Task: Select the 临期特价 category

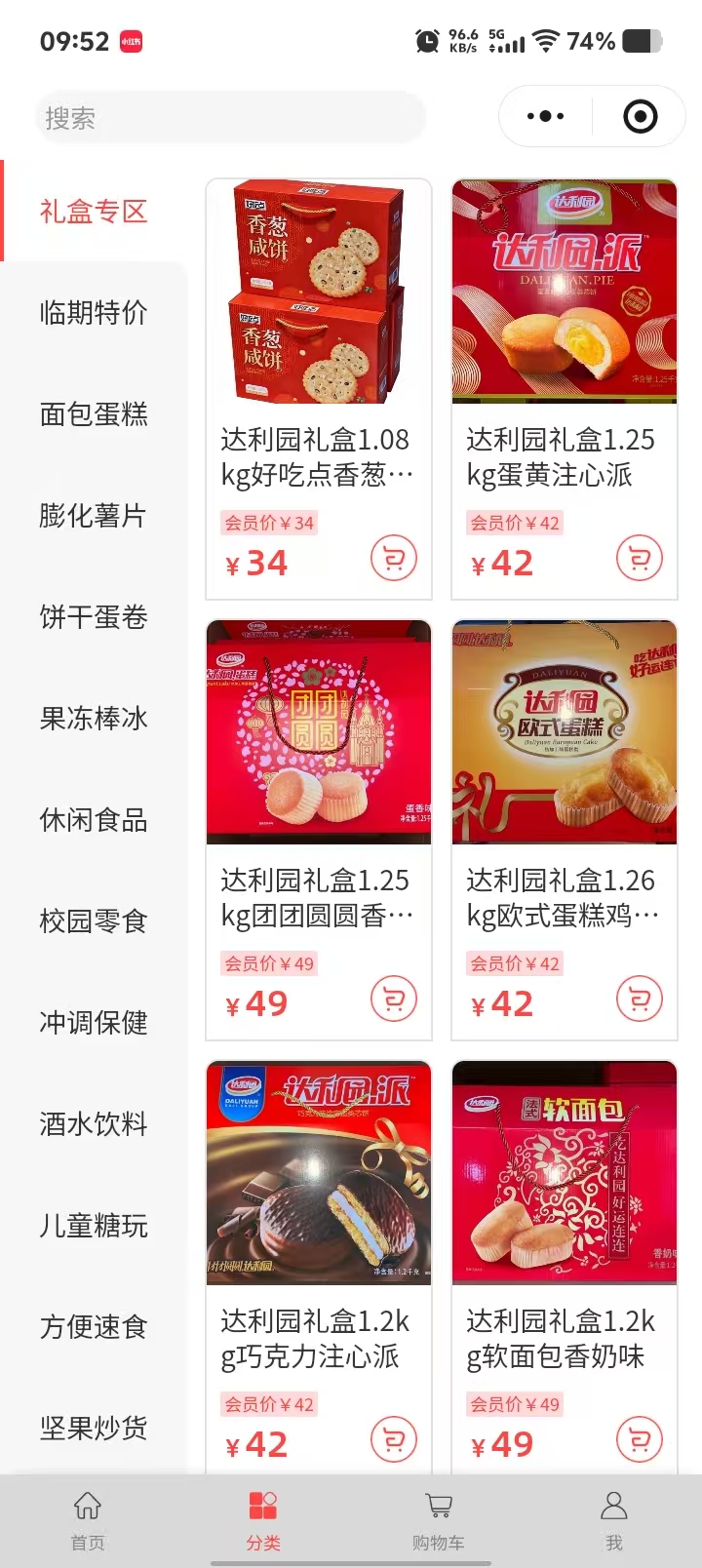Action: pos(94,313)
